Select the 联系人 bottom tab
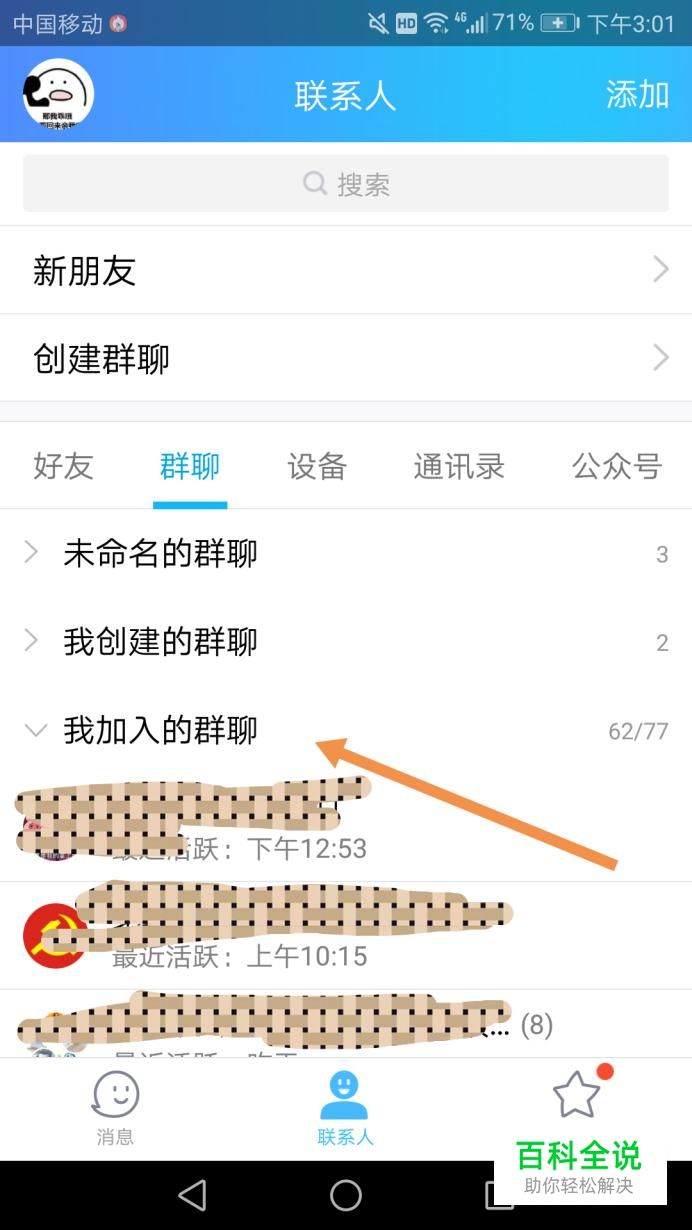This screenshot has width=692, height=1230. (345, 1108)
